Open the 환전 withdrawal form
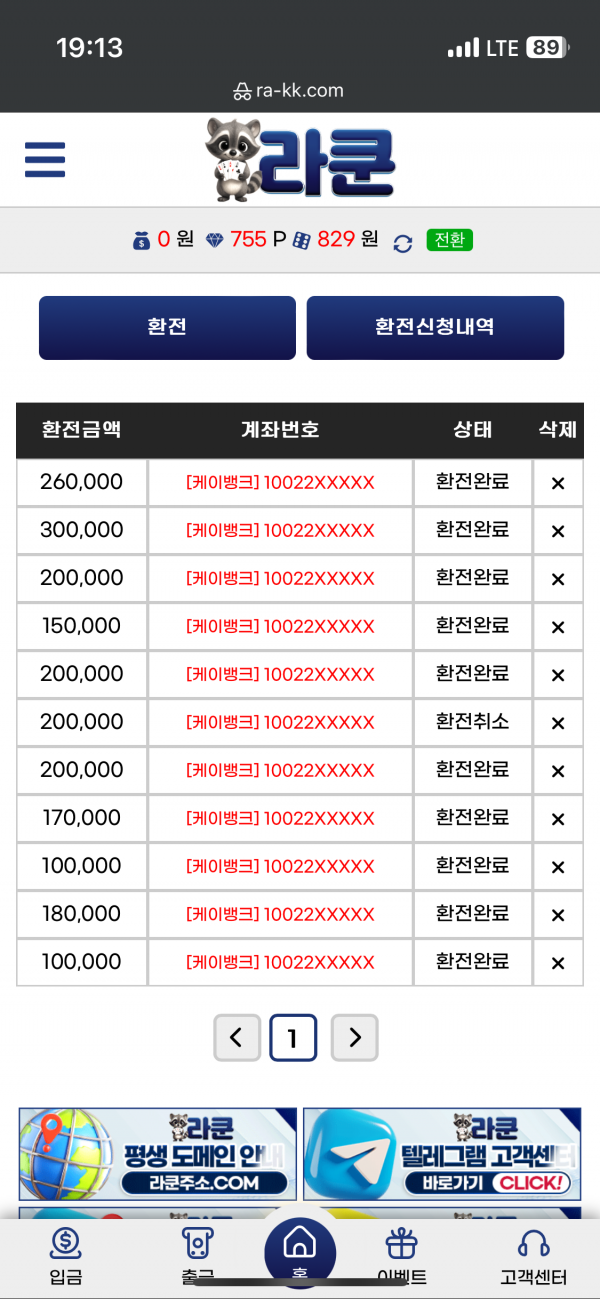The width and height of the screenshot is (600, 1299). pyautogui.click(x=167, y=327)
